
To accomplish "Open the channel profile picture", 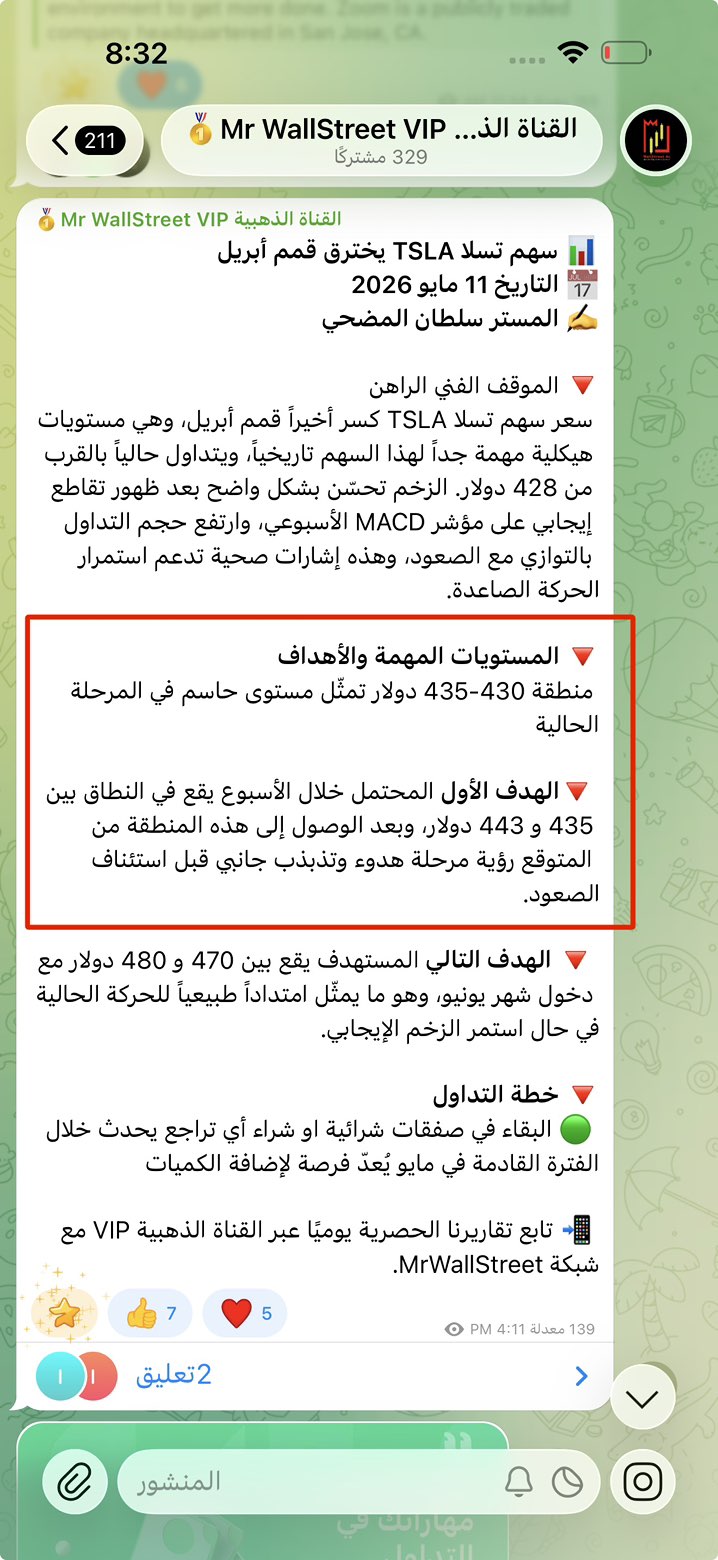I will tap(656, 141).
